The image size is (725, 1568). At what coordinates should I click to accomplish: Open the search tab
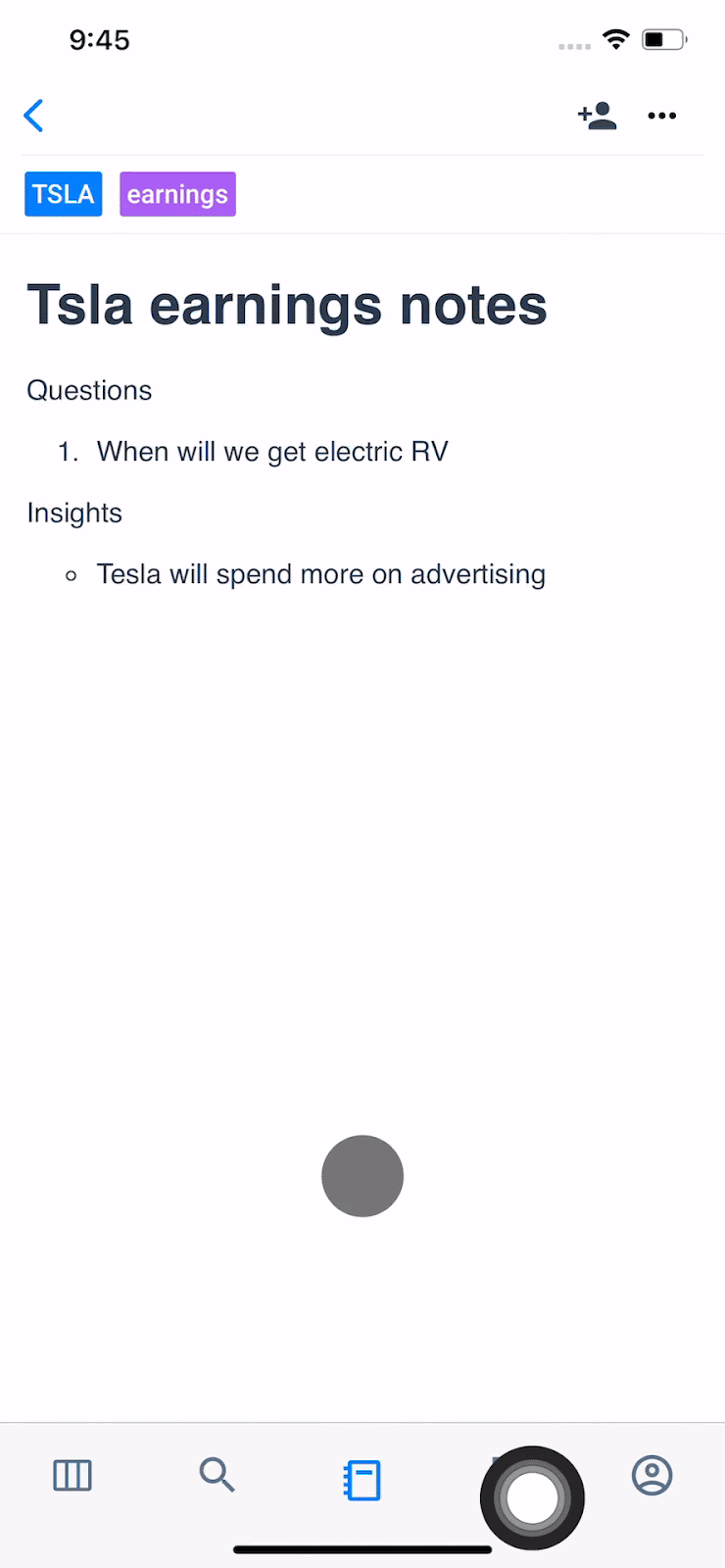217,1475
